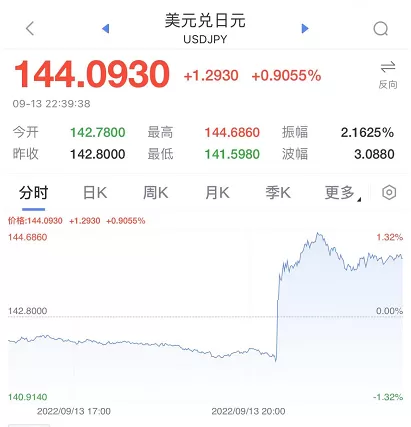The height and width of the screenshot is (427, 411).
Task: Open the search magnifier icon
Action: point(381,29)
